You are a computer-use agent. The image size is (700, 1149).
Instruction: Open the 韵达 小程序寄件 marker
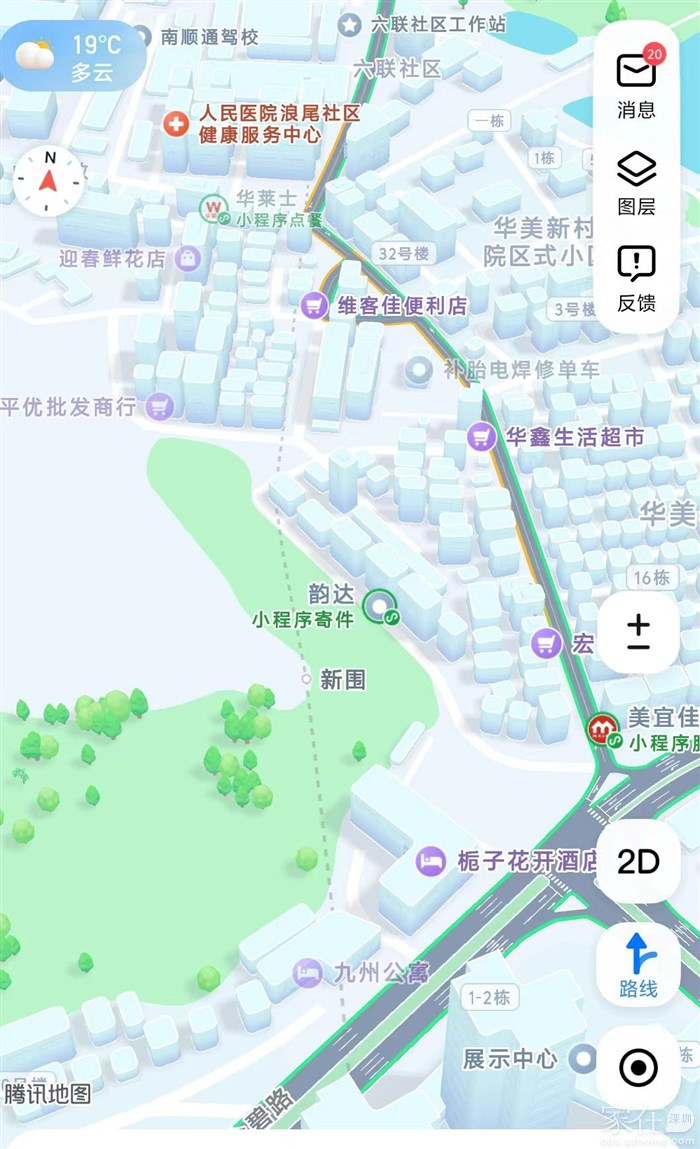point(378,605)
